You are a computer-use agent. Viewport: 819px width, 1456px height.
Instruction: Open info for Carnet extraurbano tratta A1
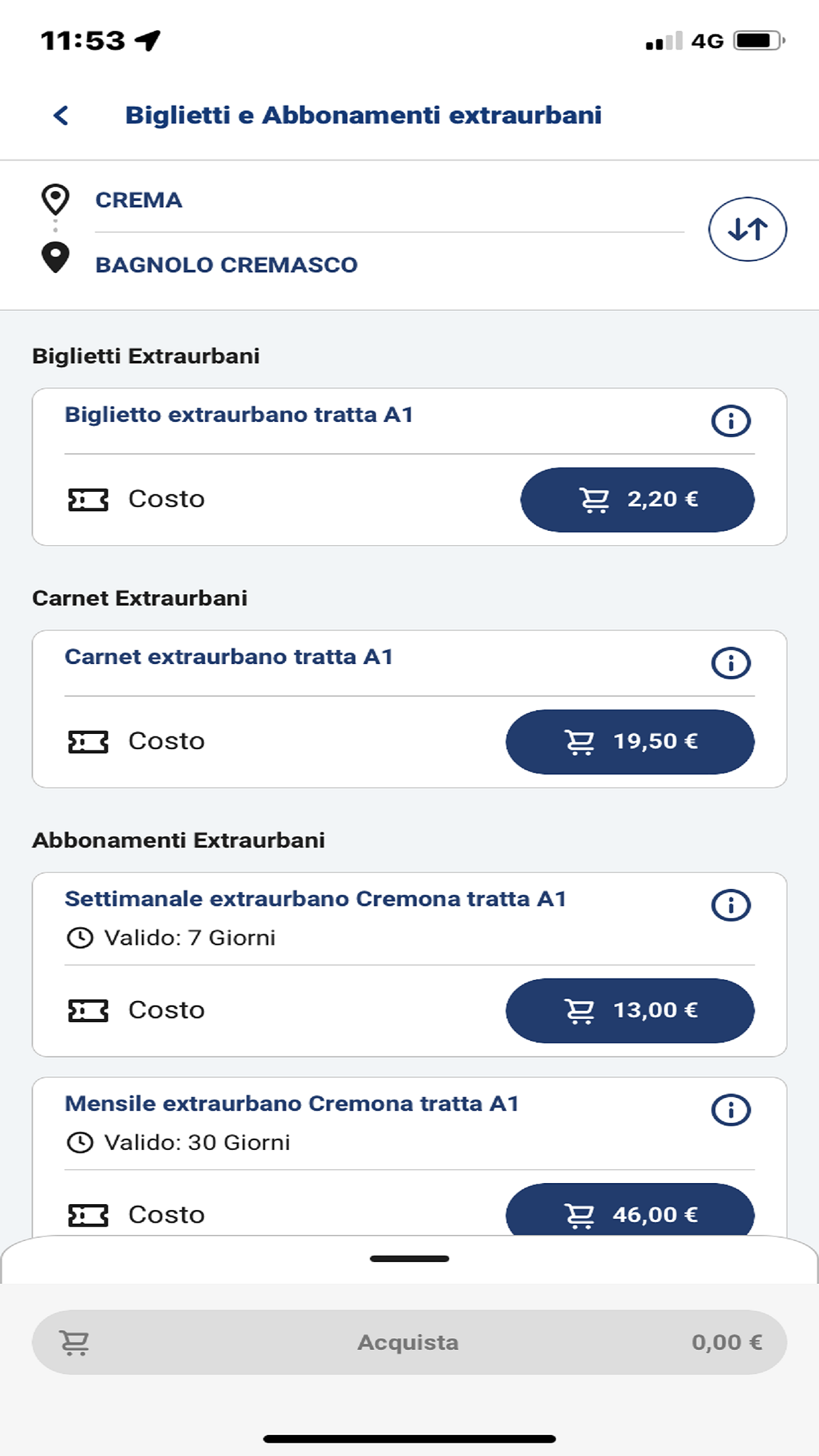tap(730, 661)
